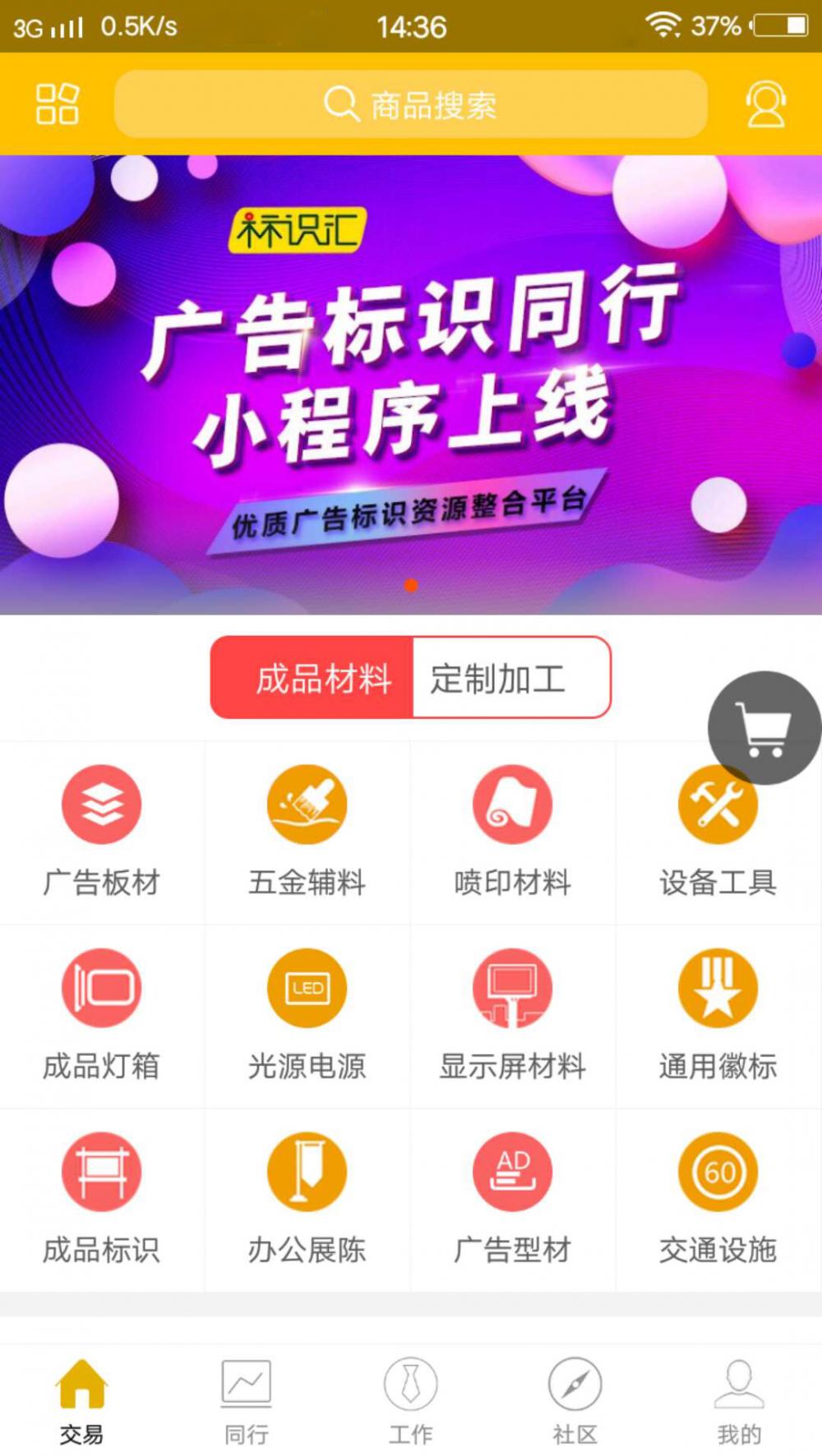View the 成品灯箱 category
Screen dimensions: 822x1456
[x=102, y=1016]
